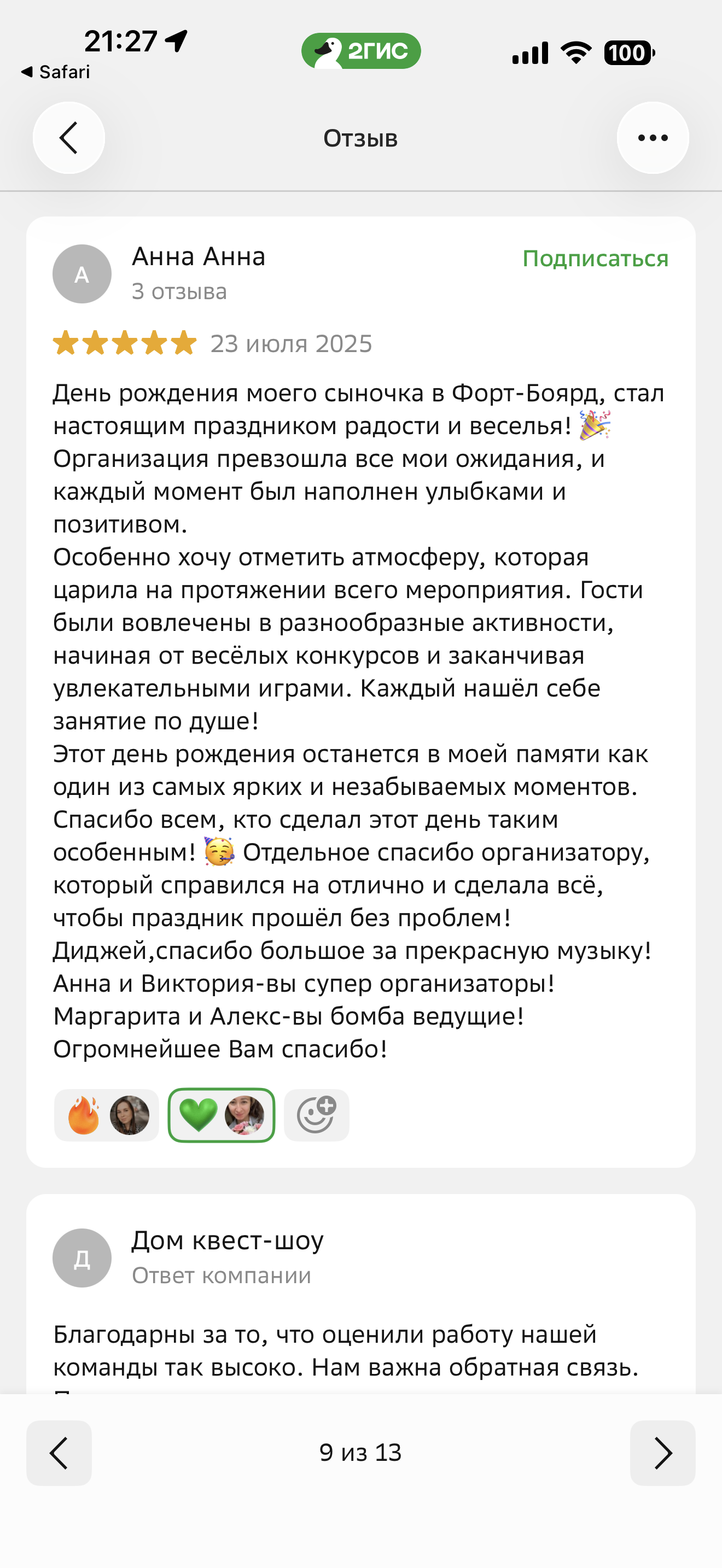
Task: Go to the next review
Action: pyautogui.click(x=662, y=1453)
